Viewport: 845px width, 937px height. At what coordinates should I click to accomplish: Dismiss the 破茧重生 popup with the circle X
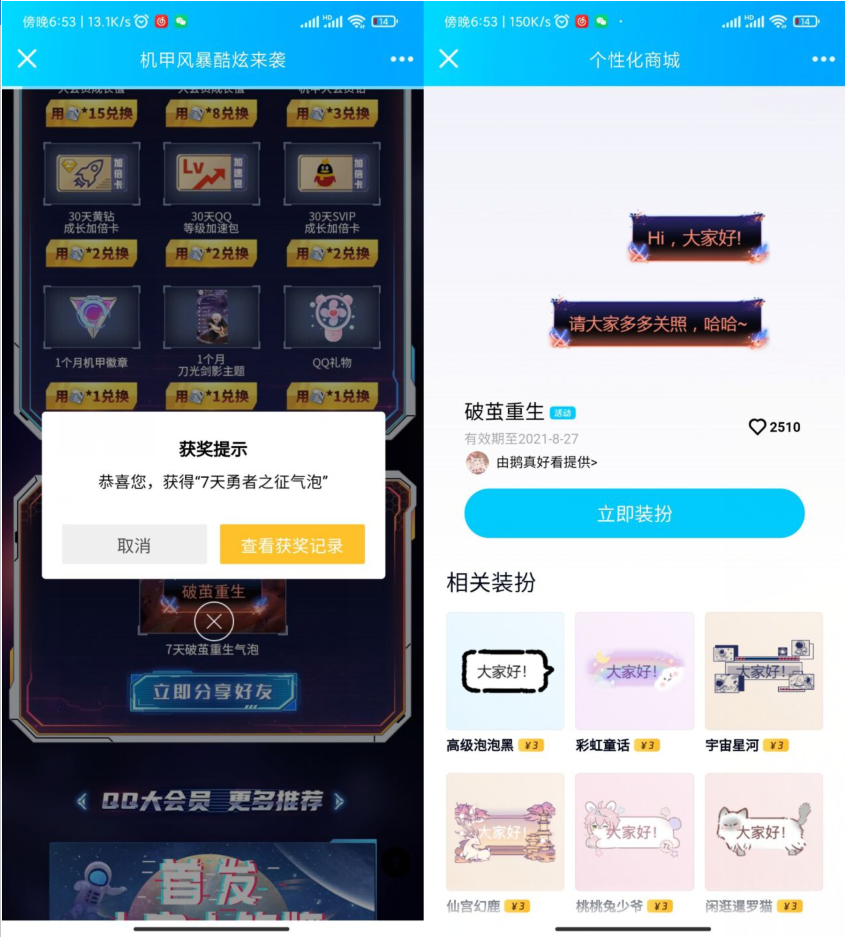213,622
